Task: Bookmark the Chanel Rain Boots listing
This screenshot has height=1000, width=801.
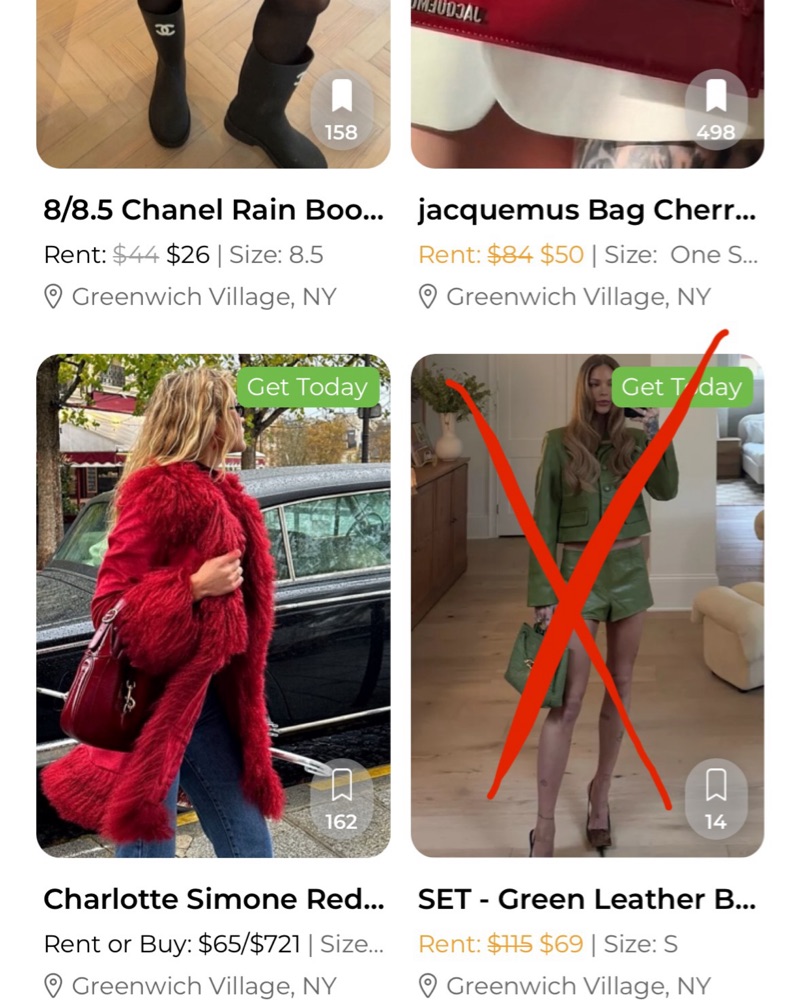Action: [x=341, y=97]
